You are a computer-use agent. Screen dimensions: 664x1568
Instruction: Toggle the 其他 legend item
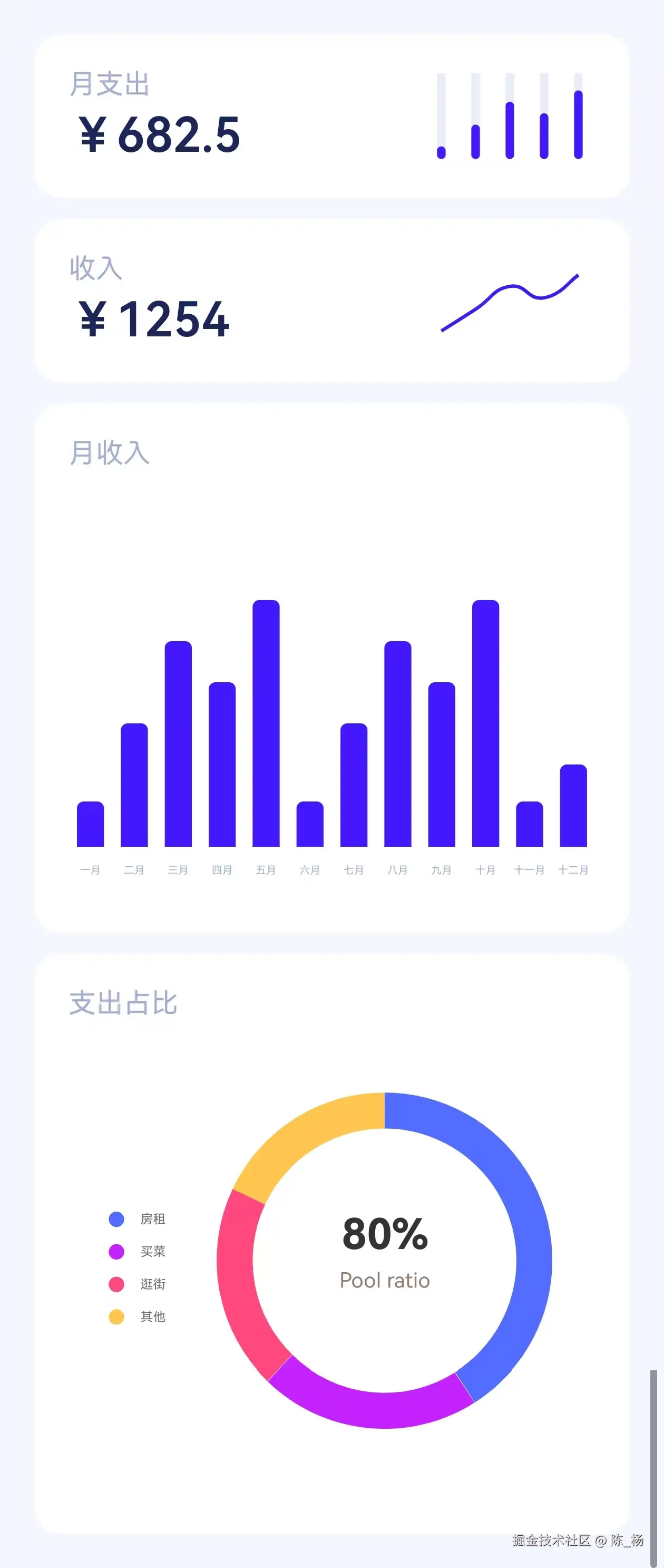pyautogui.click(x=138, y=1317)
